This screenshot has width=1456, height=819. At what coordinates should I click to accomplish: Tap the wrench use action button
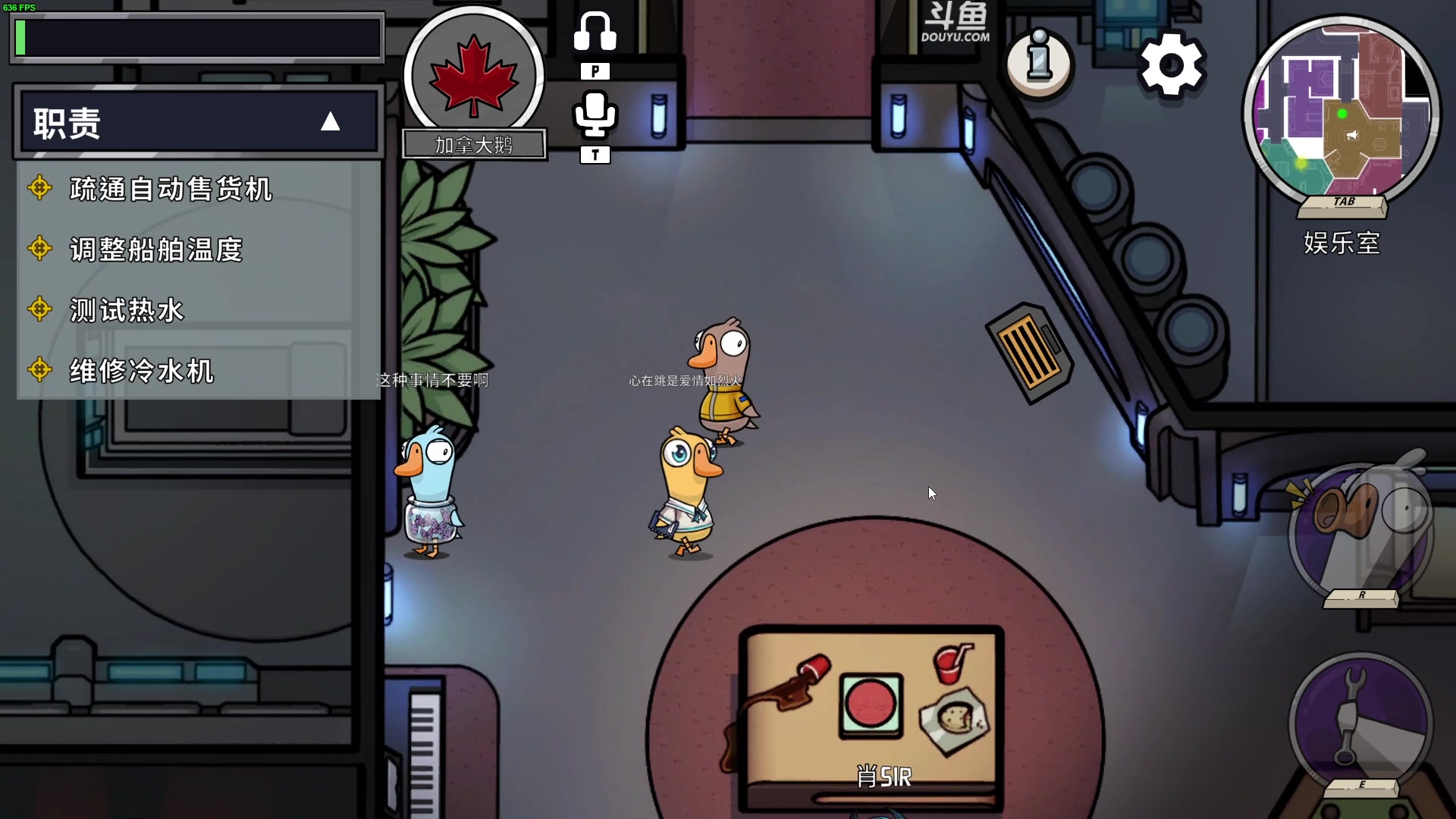tap(1360, 720)
